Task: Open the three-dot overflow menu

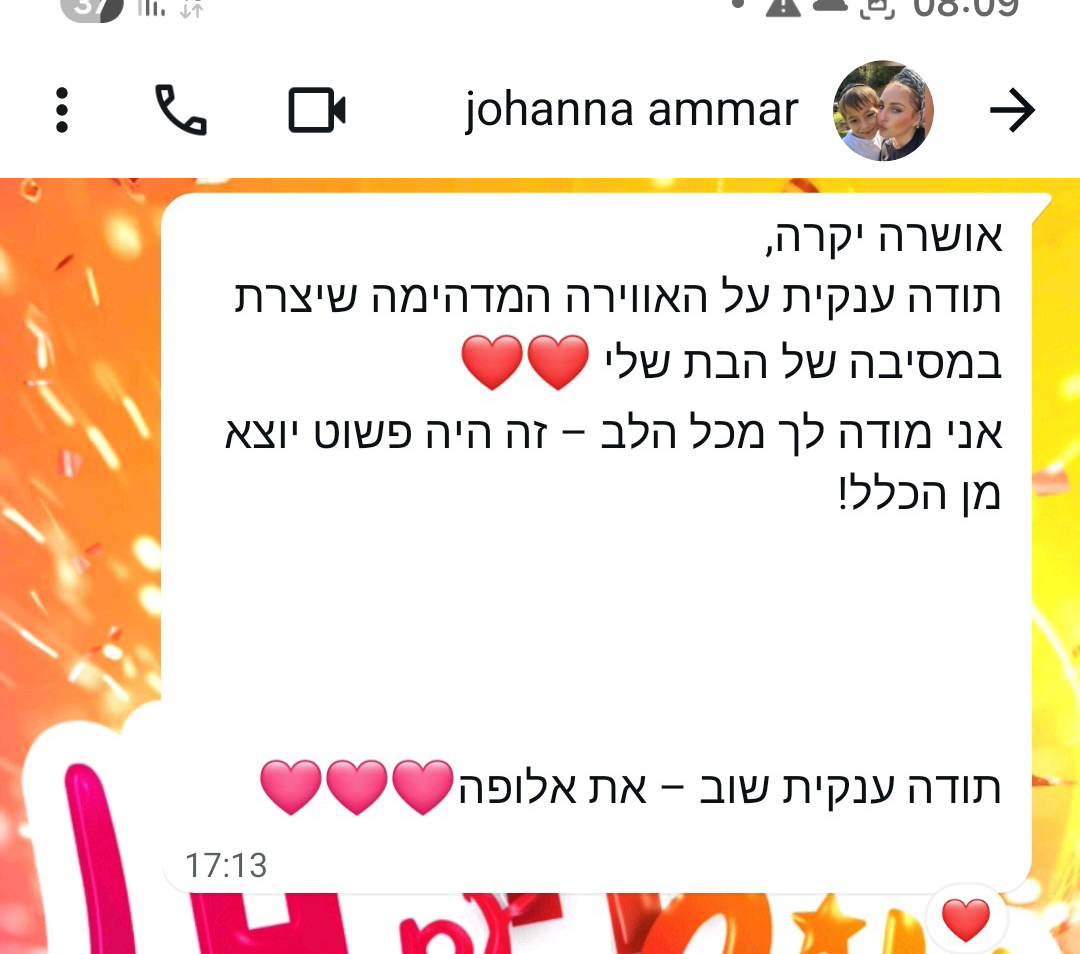Action: click(62, 110)
